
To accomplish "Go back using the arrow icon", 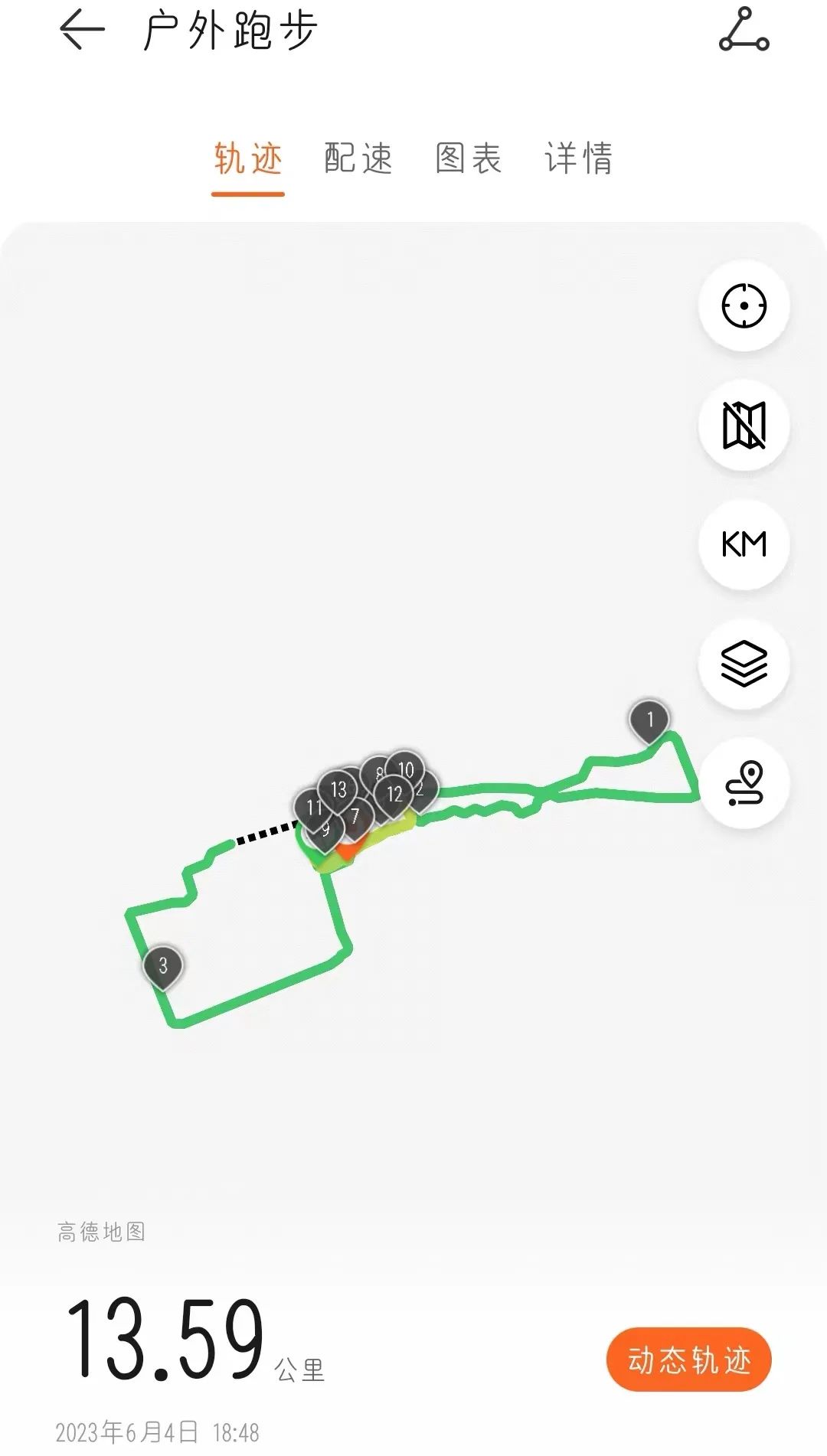I will tap(81, 31).
